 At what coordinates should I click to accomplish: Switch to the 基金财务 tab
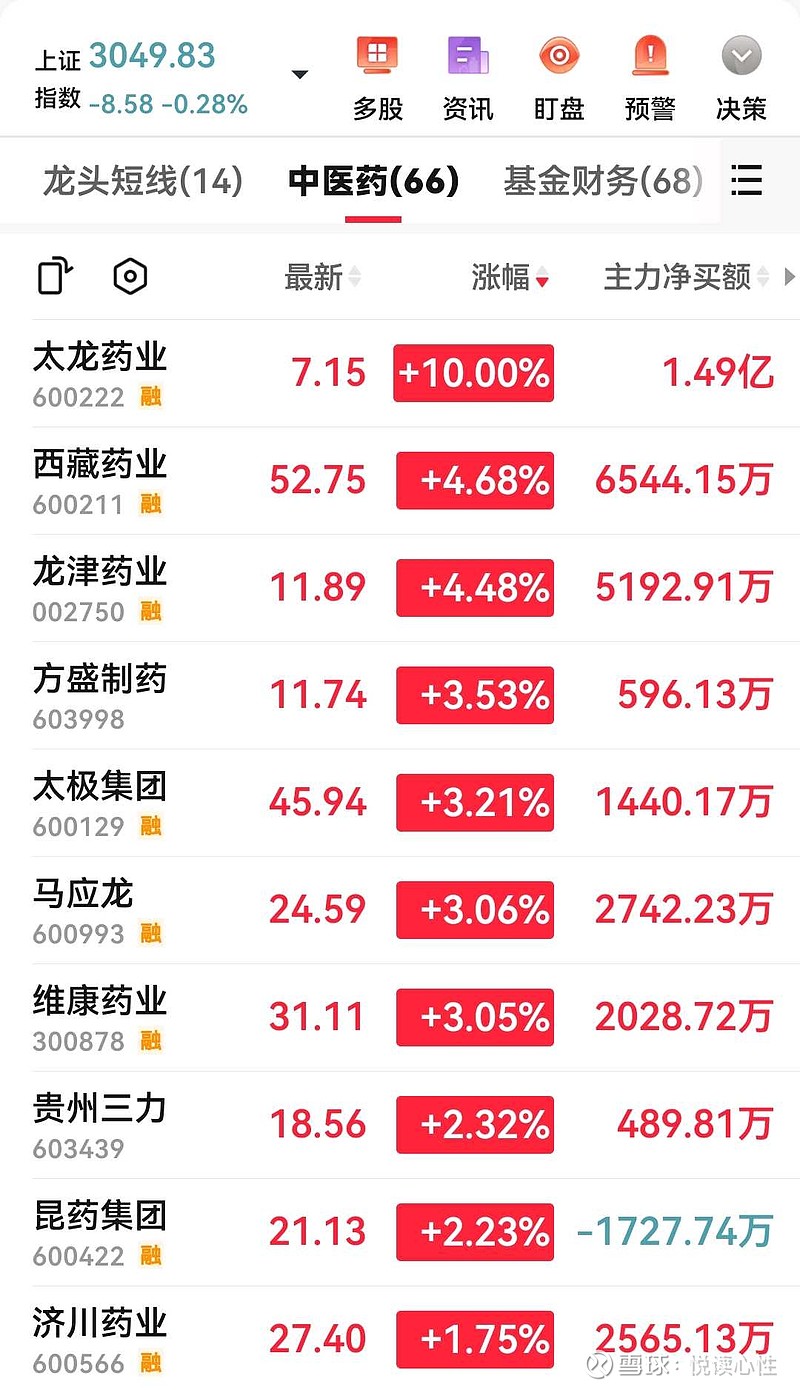coord(598,181)
